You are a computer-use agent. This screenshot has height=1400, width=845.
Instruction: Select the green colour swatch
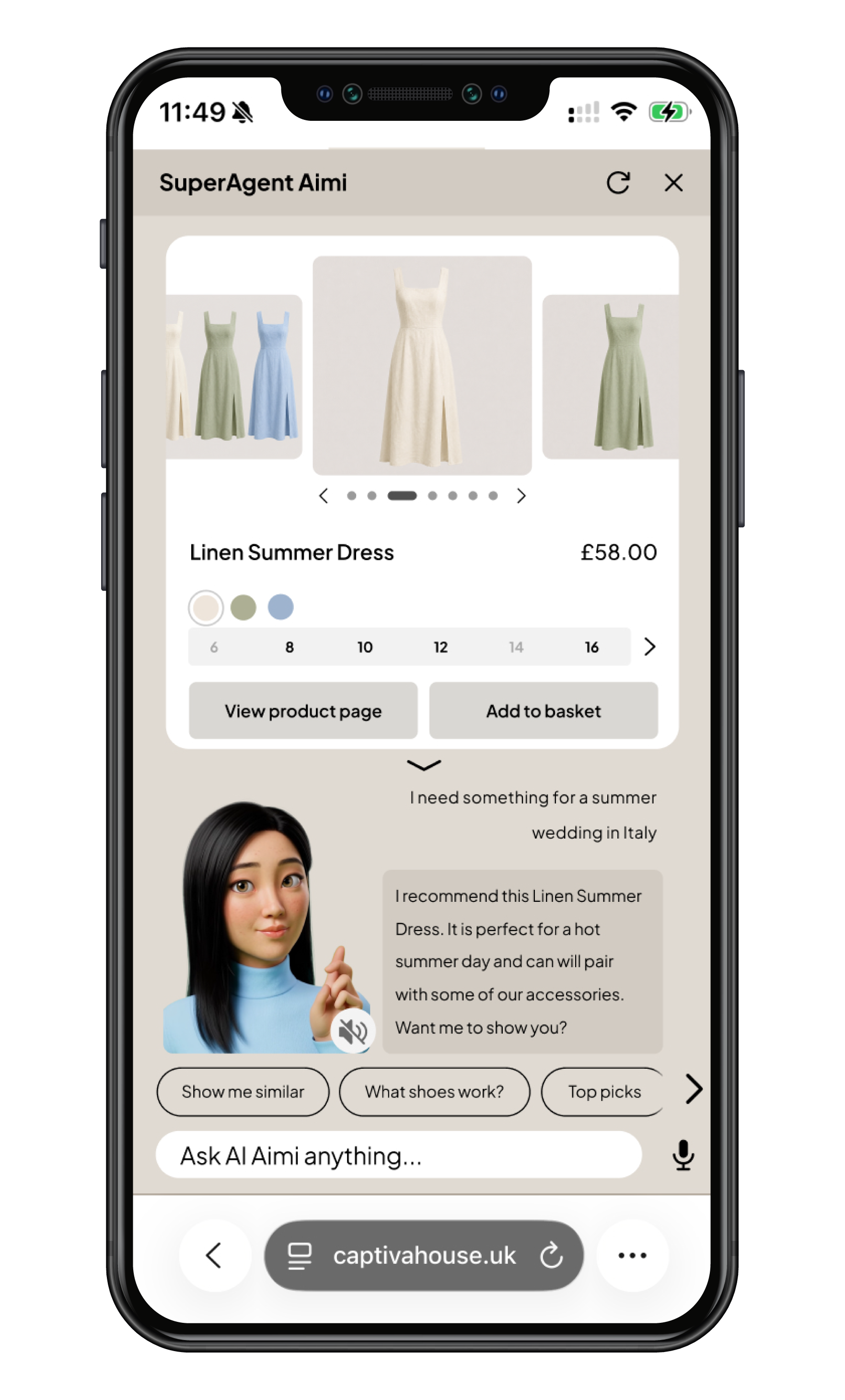click(x=243, y=607)
